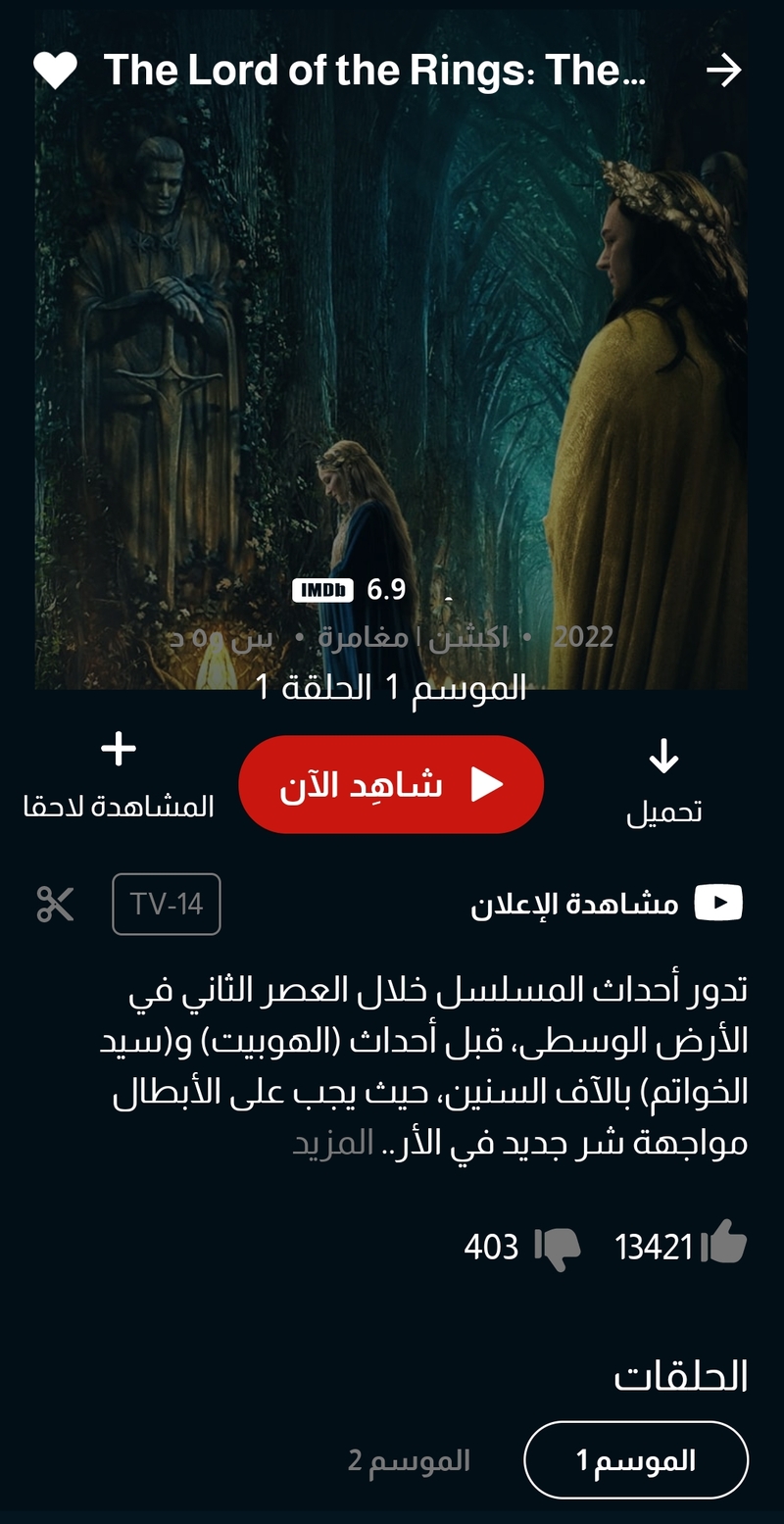Download the episode via تحميل

[663, 781]
